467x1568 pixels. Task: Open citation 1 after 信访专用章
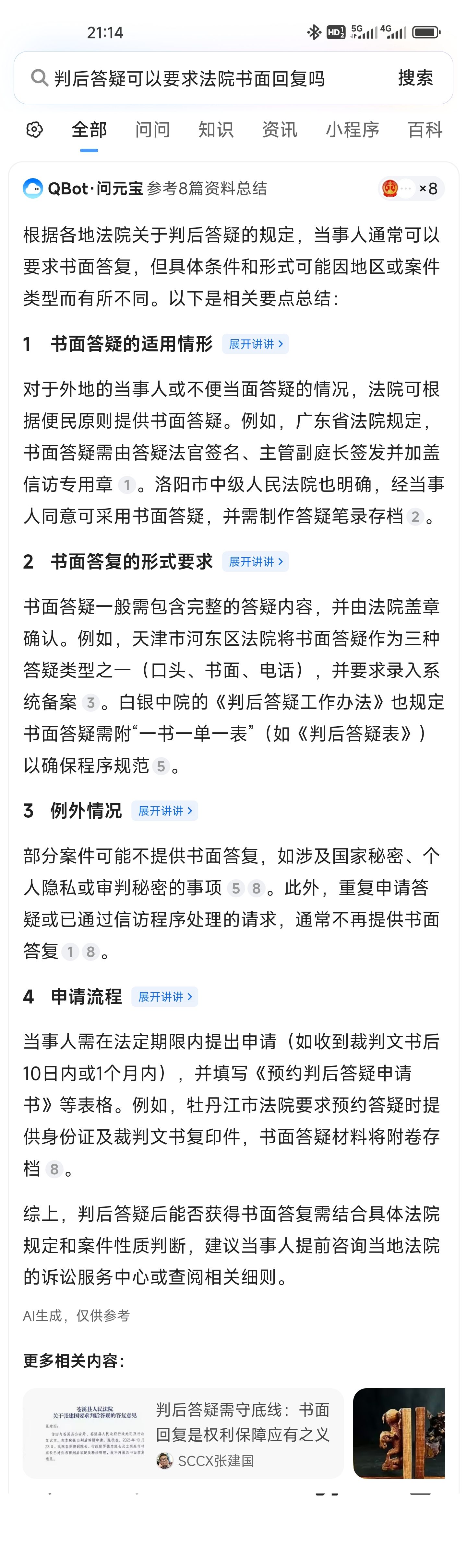127,485
